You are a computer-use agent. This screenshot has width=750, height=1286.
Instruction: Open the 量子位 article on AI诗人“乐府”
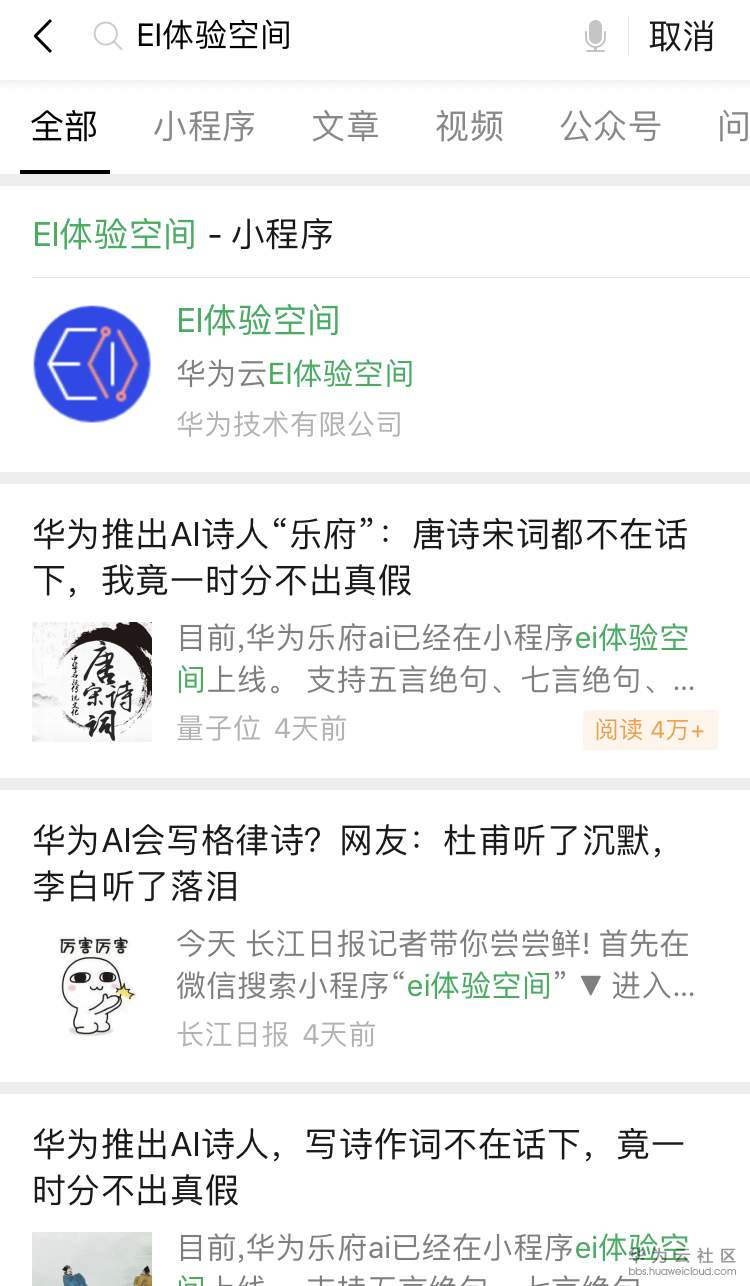pos(360,558)
